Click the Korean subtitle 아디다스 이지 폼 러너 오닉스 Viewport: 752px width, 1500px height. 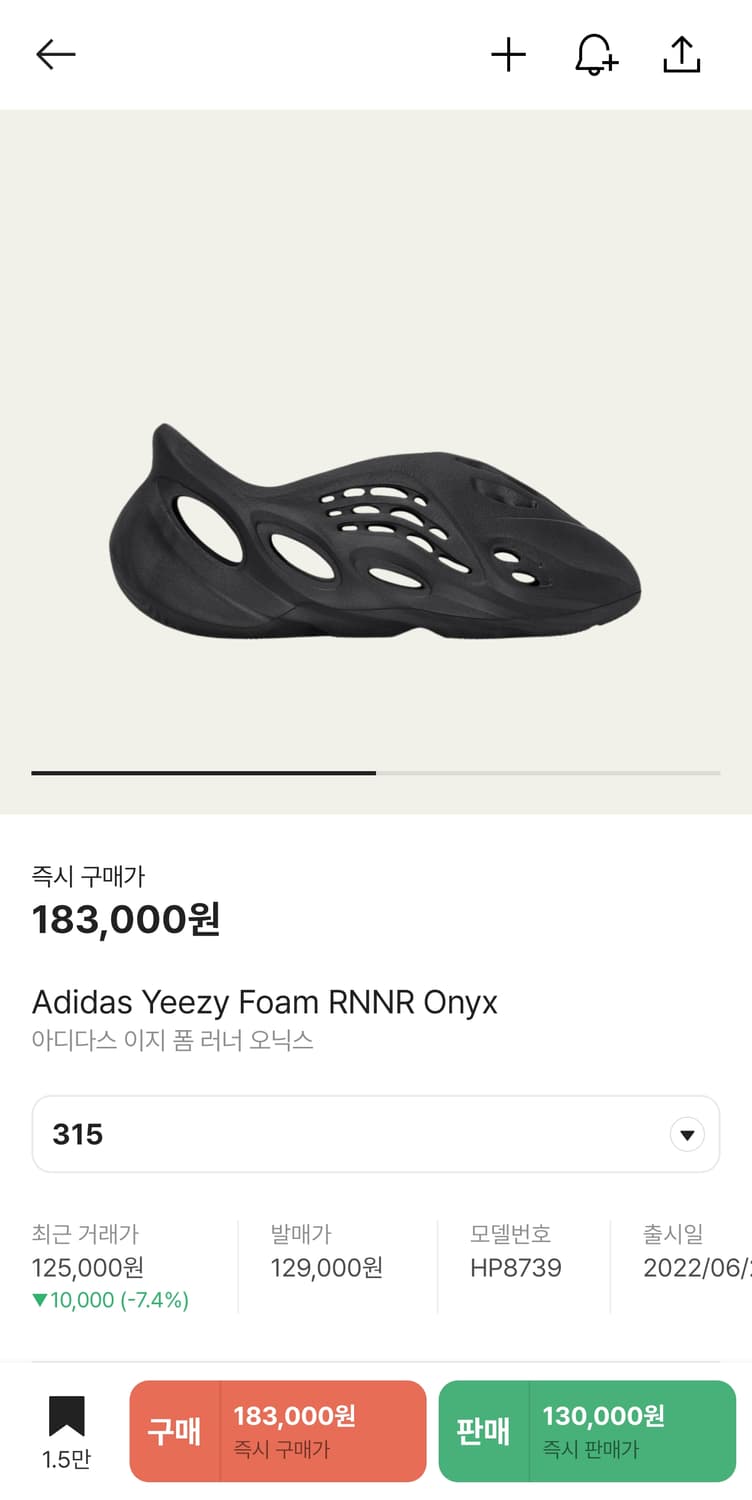coord(172,1042)
